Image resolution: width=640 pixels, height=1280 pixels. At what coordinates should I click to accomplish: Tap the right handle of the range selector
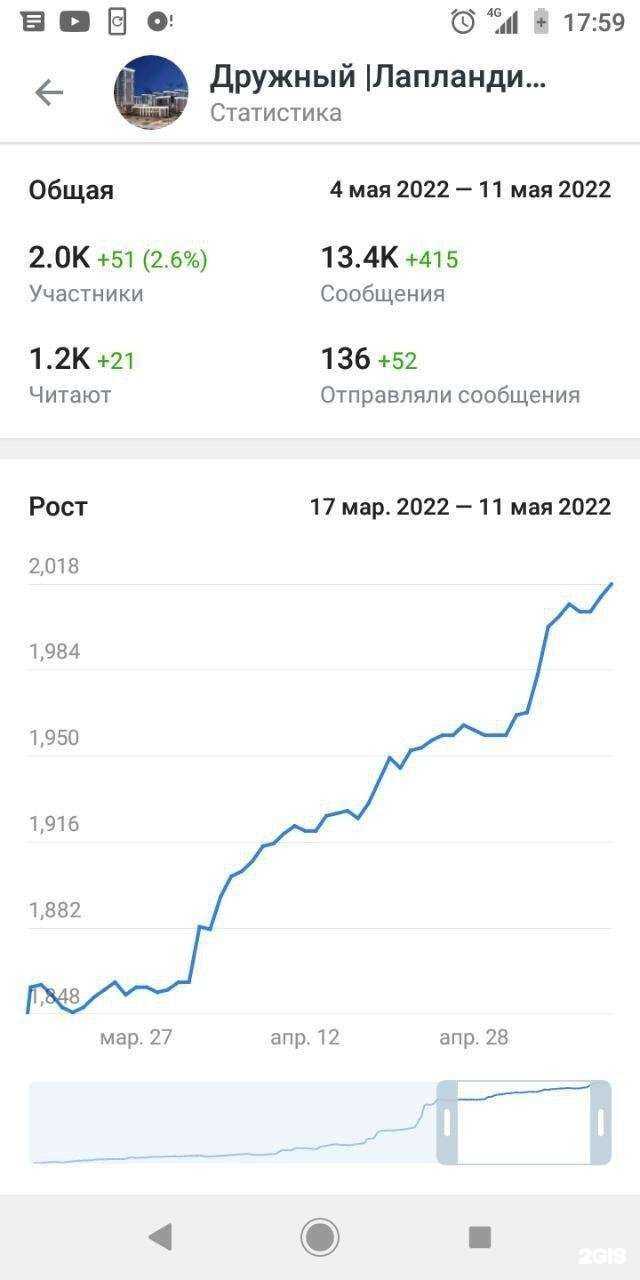[x=600, y=1122]
